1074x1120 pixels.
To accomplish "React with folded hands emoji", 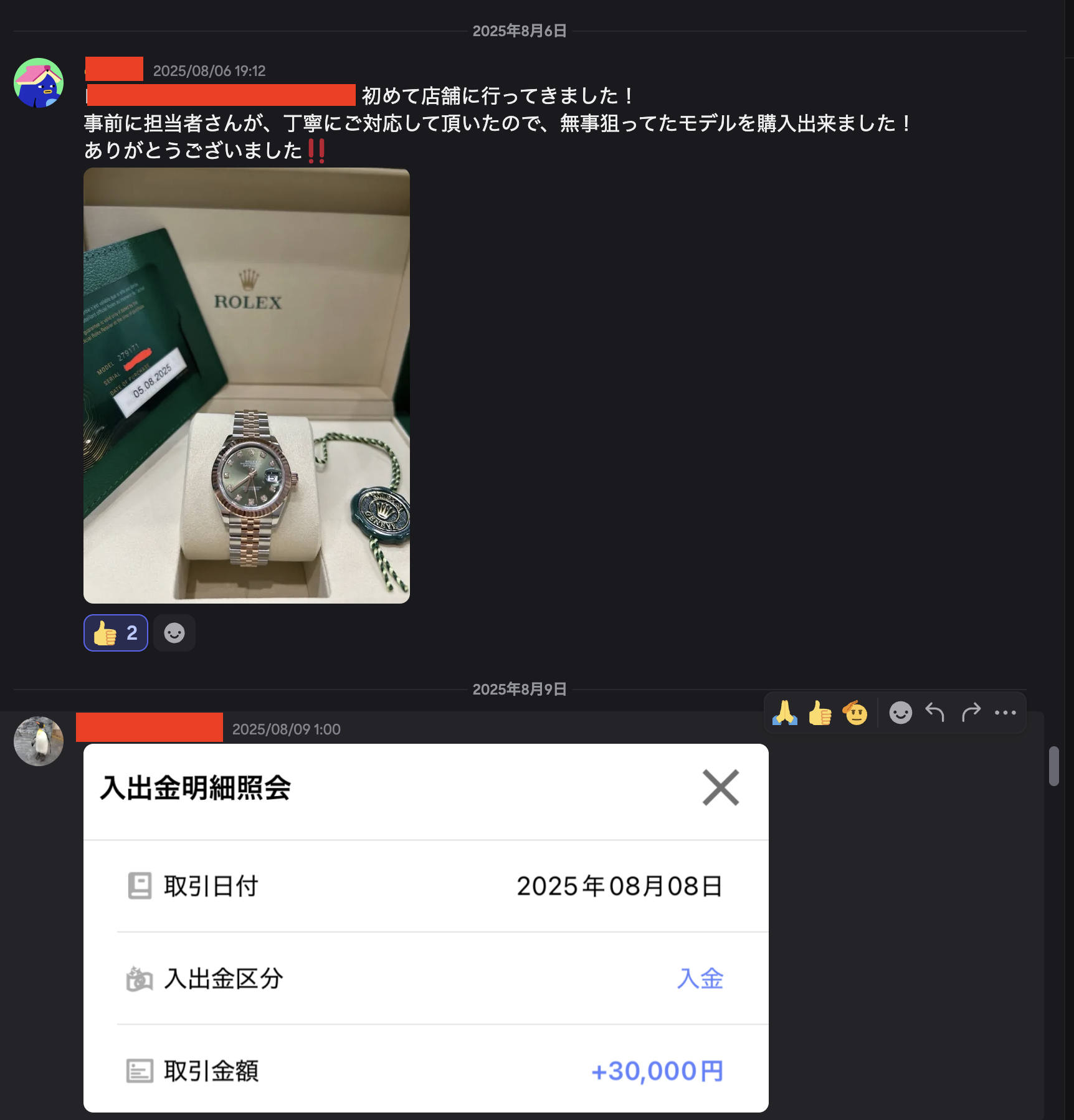I will coord(784,713).
